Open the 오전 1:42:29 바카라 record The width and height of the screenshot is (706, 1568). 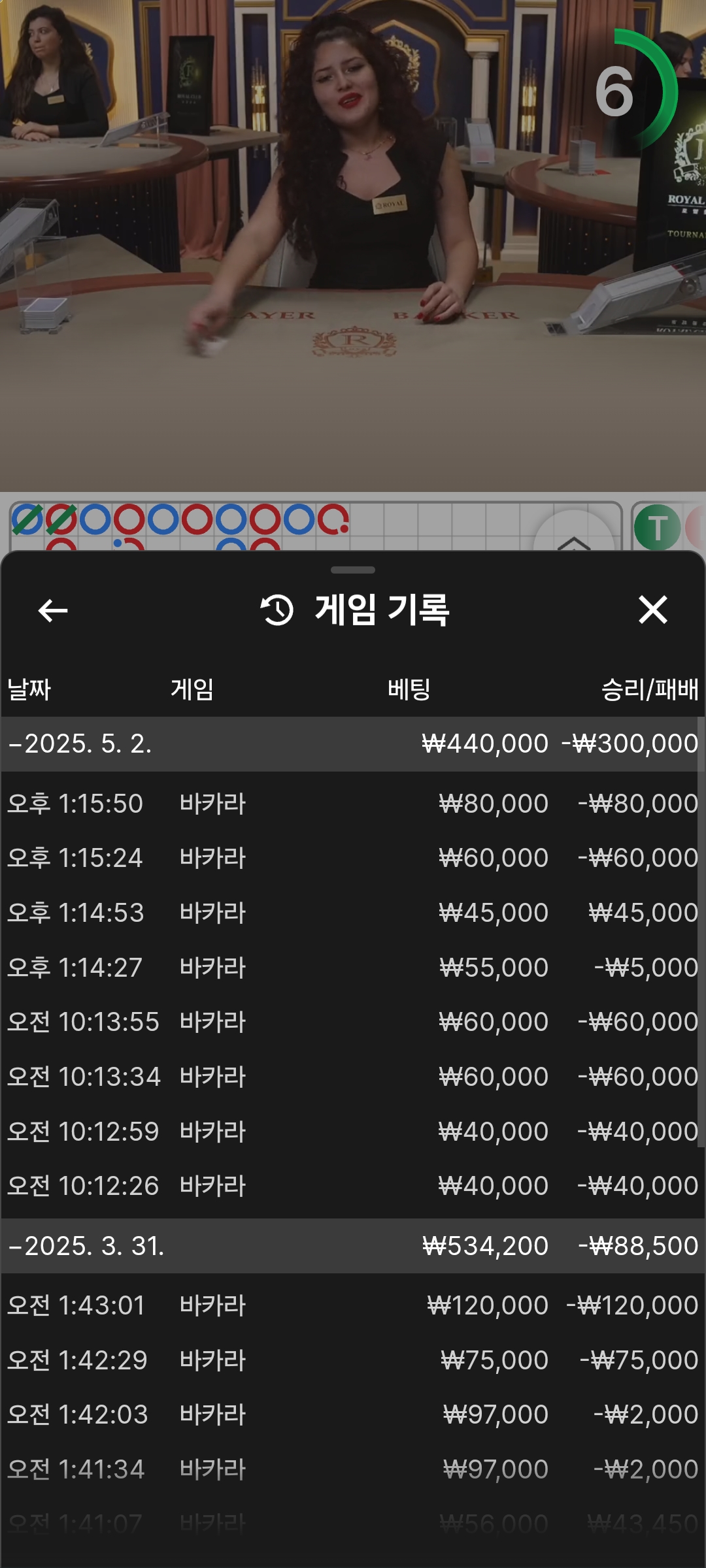pyautogui.click(x=353, y=1360)
